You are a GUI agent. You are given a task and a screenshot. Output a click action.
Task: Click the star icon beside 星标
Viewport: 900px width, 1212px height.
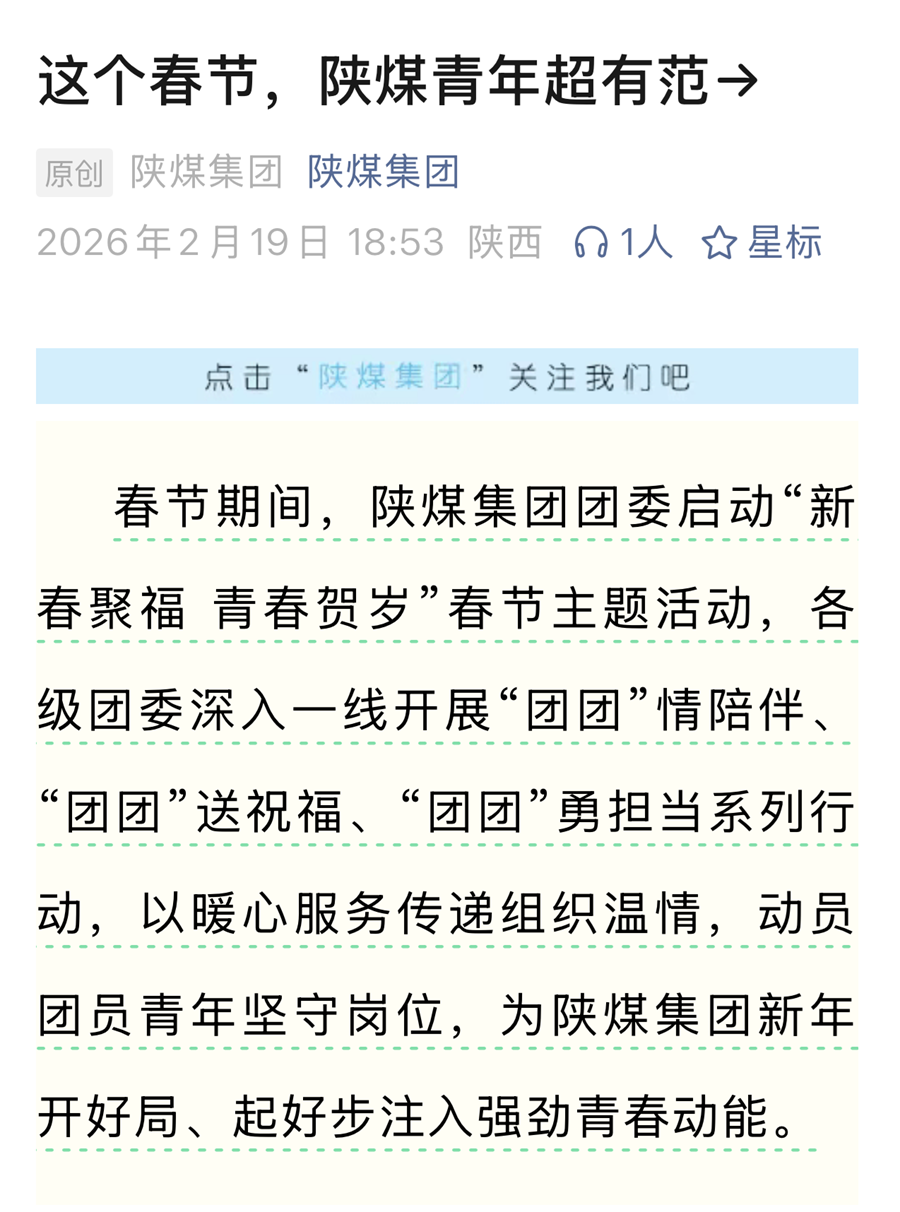pos(716,243)
